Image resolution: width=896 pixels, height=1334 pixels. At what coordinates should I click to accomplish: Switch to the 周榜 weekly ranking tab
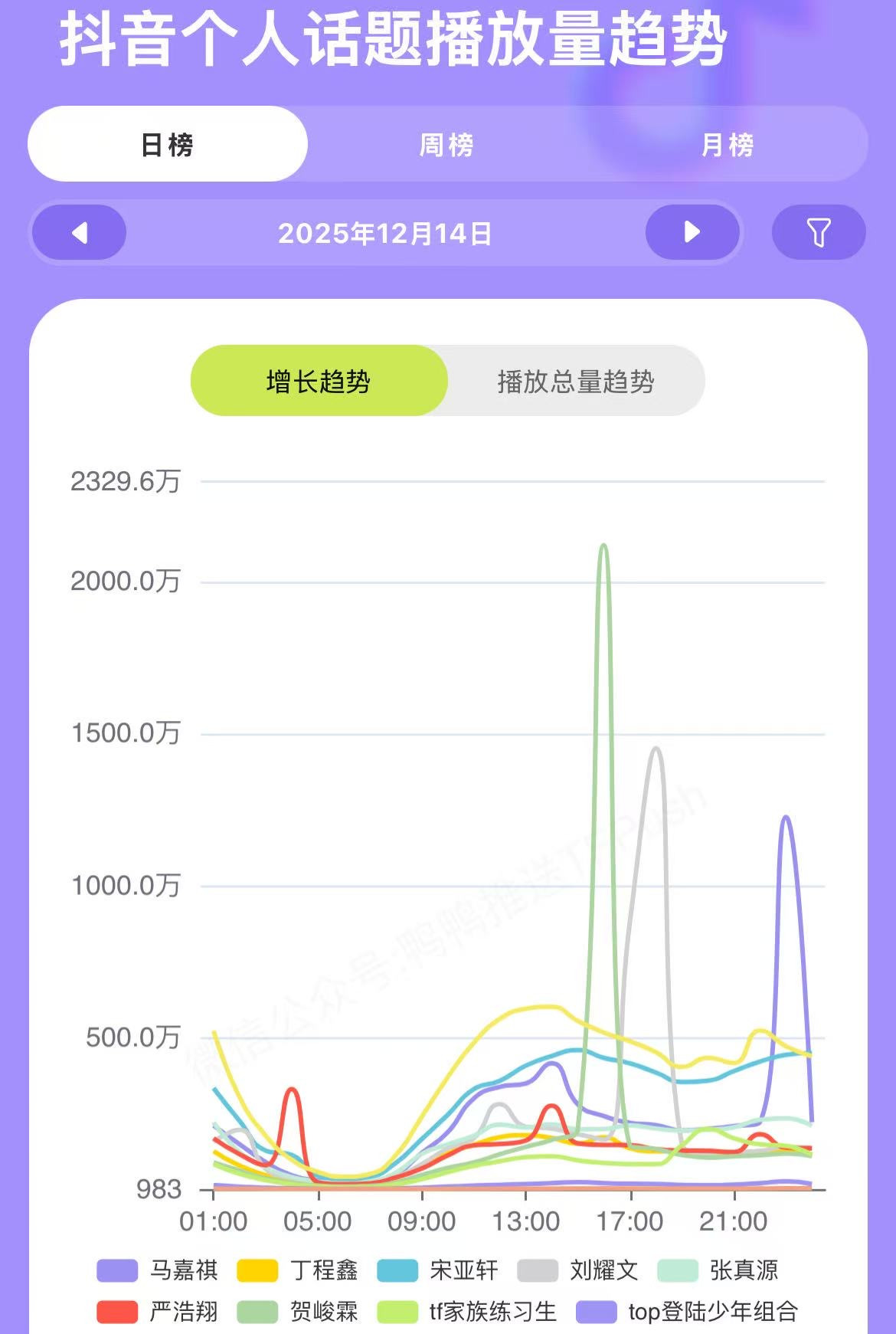point(447,144)
